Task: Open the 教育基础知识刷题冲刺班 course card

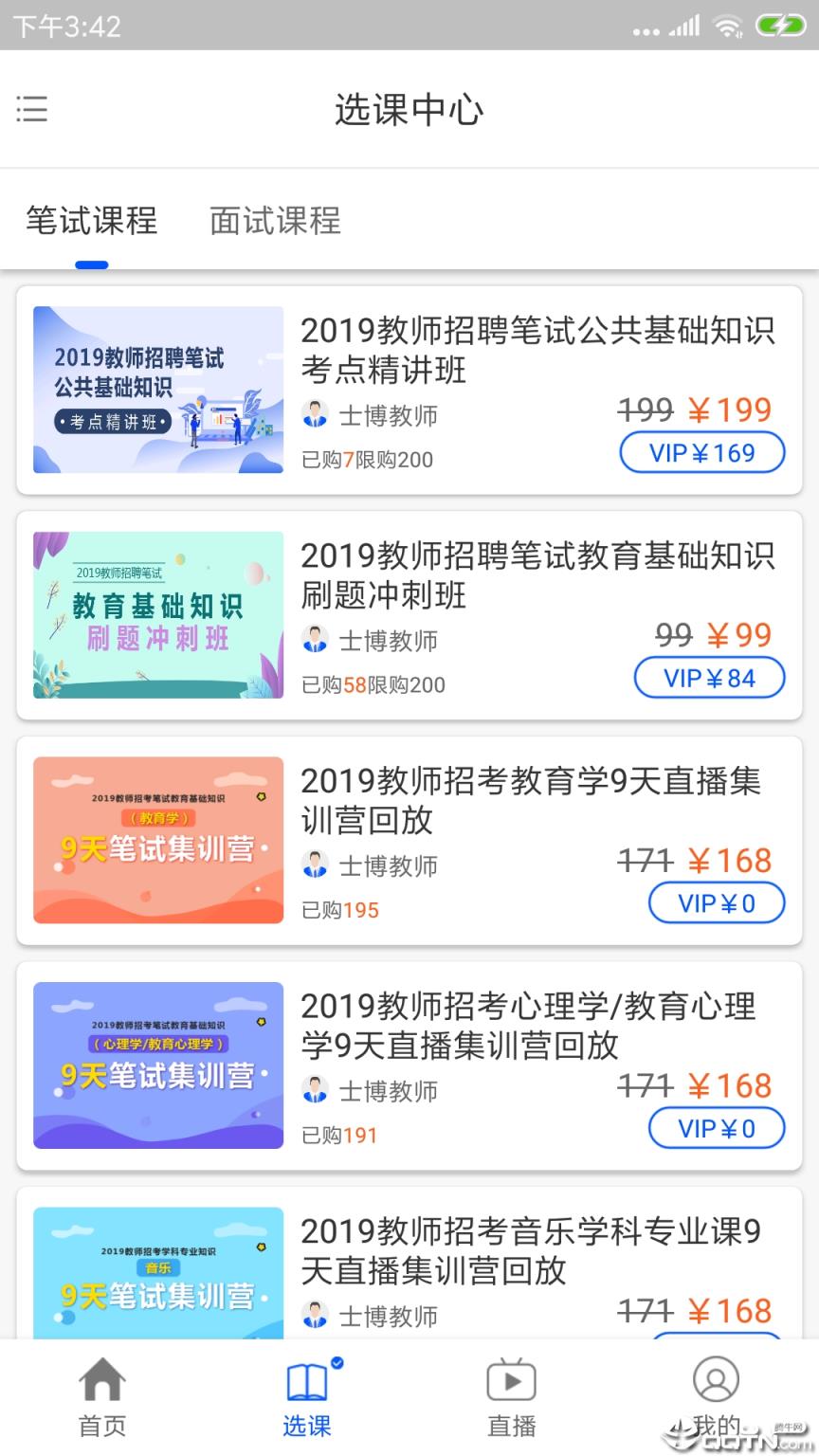Action: click(408, 614)
